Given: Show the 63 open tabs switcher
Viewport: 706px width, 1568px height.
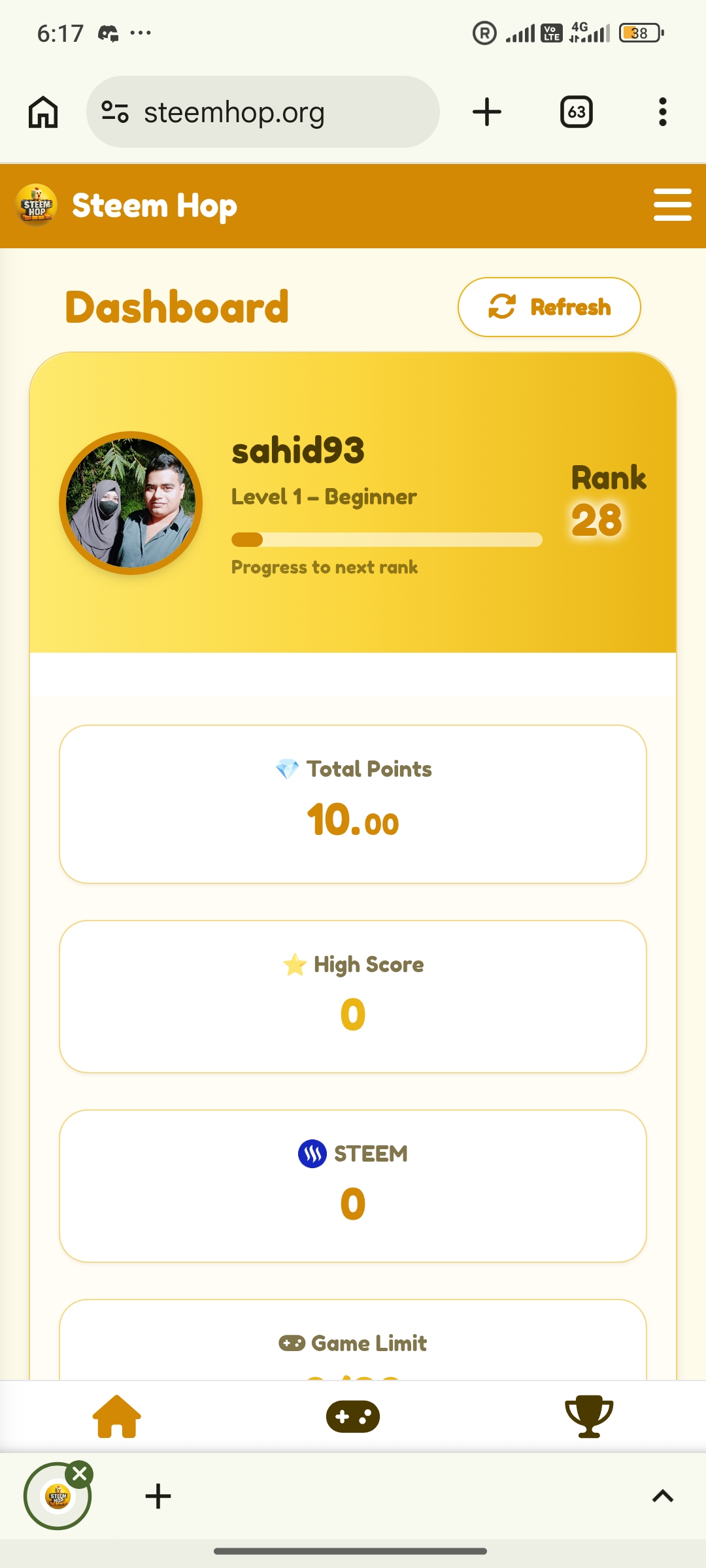Looking at the screenshot, I should point(577,112).
